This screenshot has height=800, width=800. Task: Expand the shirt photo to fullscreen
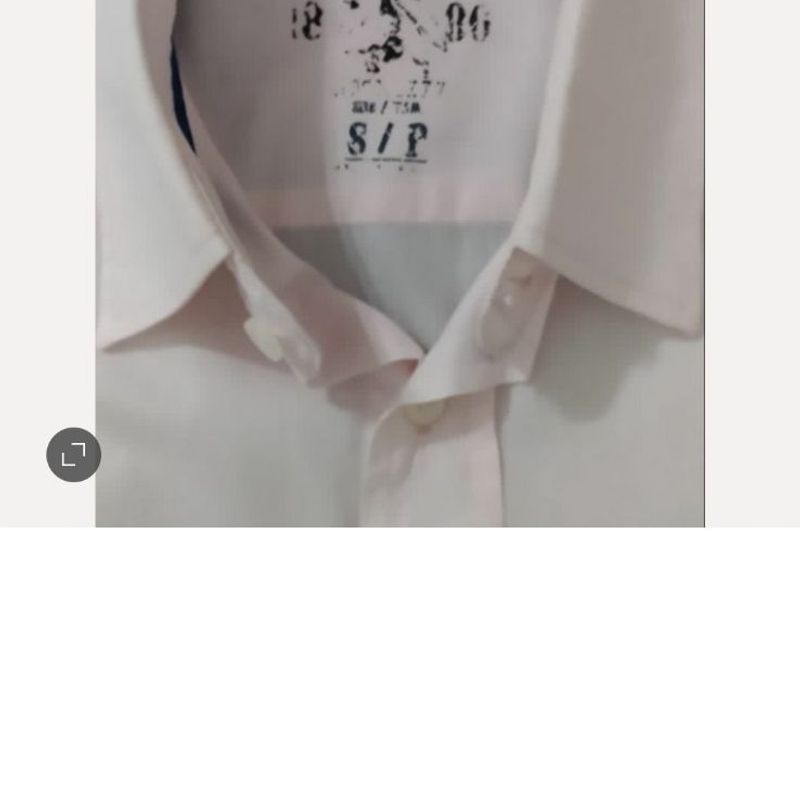coord(74,455)
